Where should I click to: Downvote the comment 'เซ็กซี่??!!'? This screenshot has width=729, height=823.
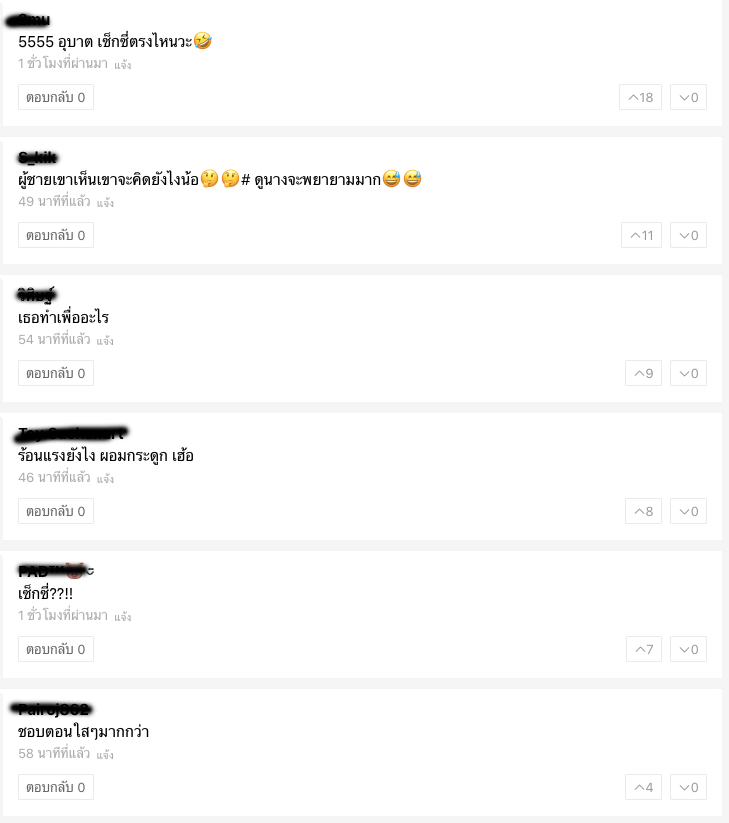(x=688, y=649)
